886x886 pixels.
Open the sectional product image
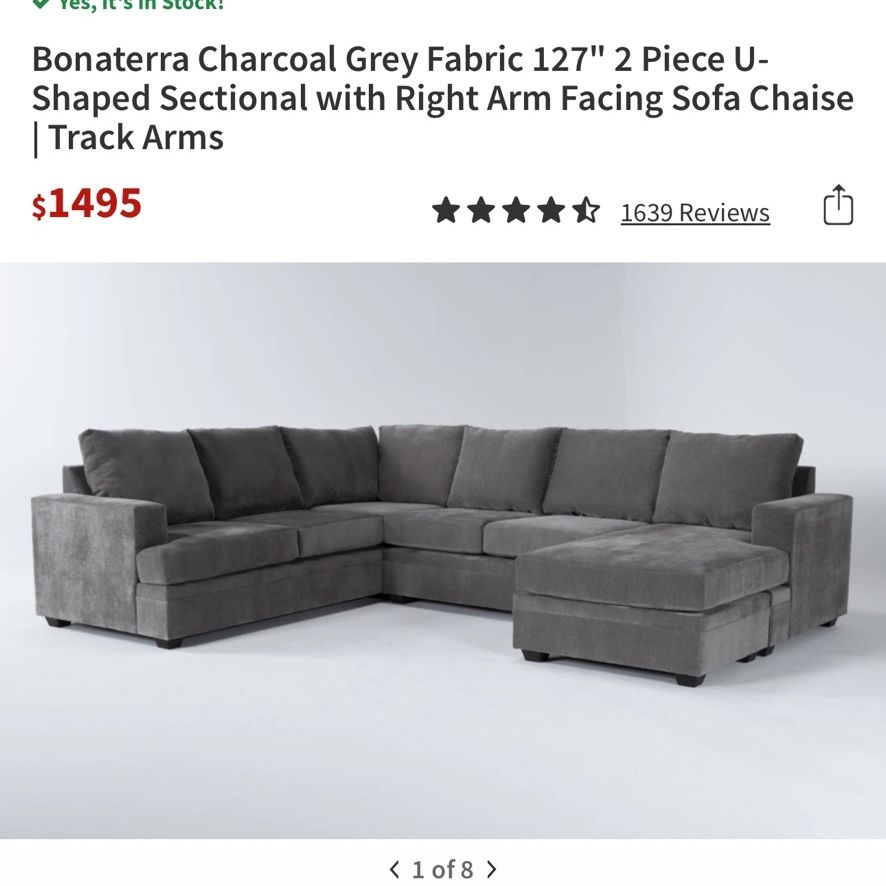point(443,550)
